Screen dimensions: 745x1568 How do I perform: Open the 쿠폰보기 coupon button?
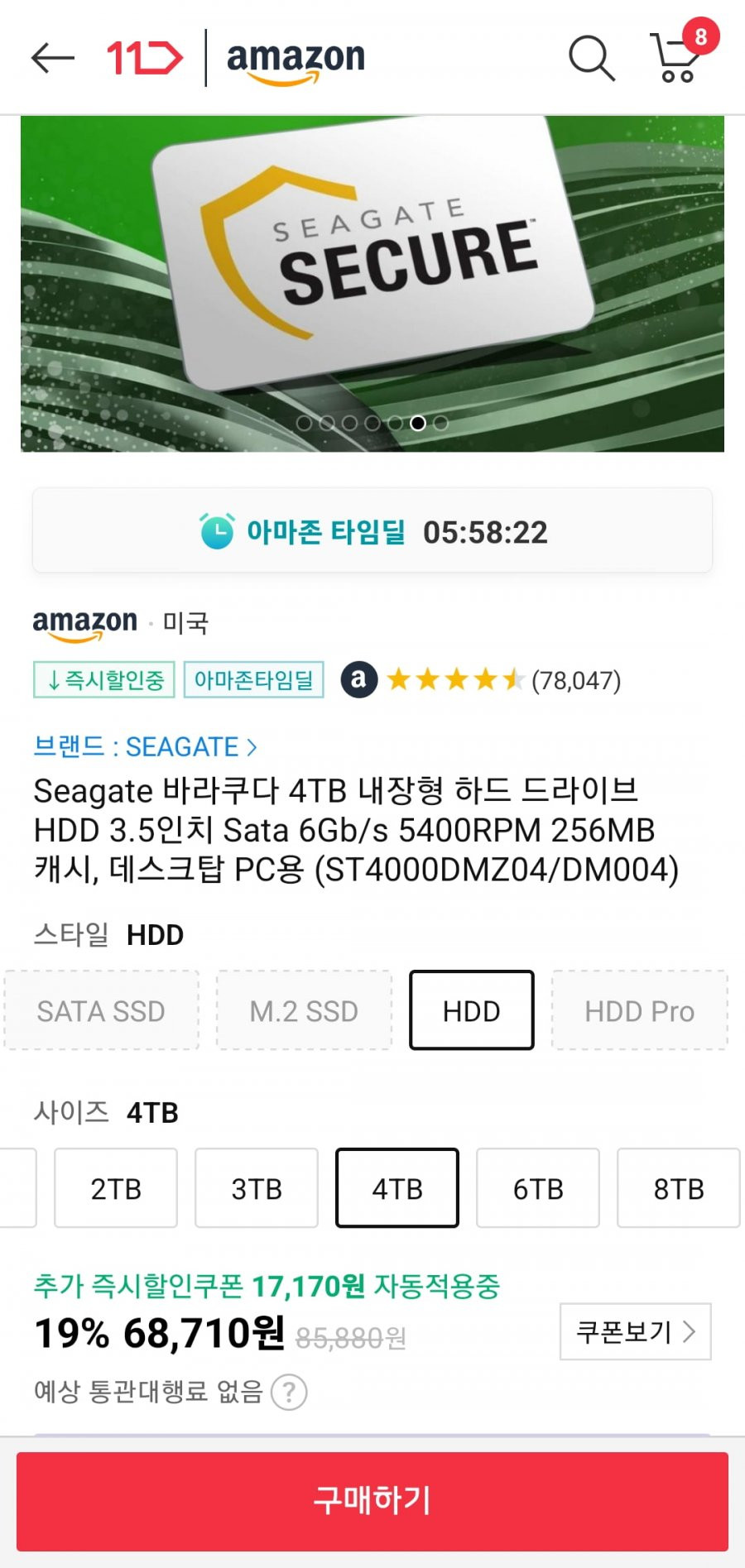(x=636, y=1331)
